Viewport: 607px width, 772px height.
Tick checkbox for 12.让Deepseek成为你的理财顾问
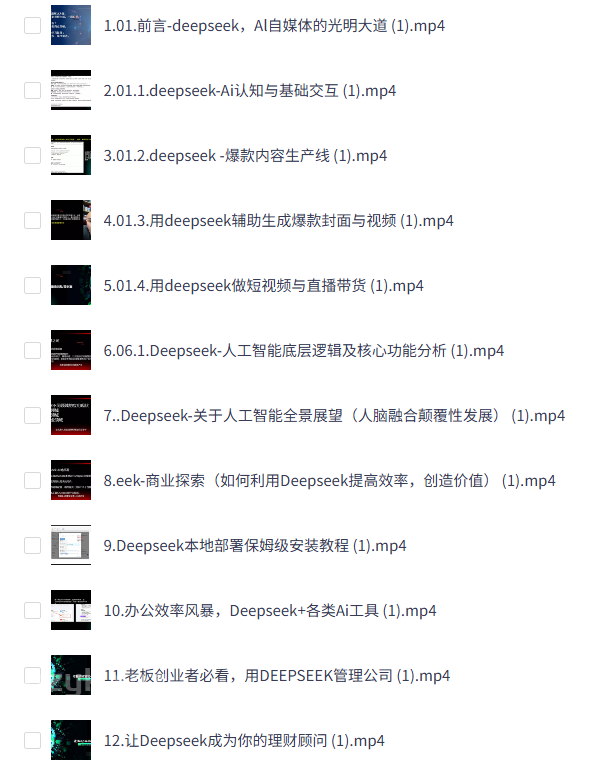click(x=32, y=740)
